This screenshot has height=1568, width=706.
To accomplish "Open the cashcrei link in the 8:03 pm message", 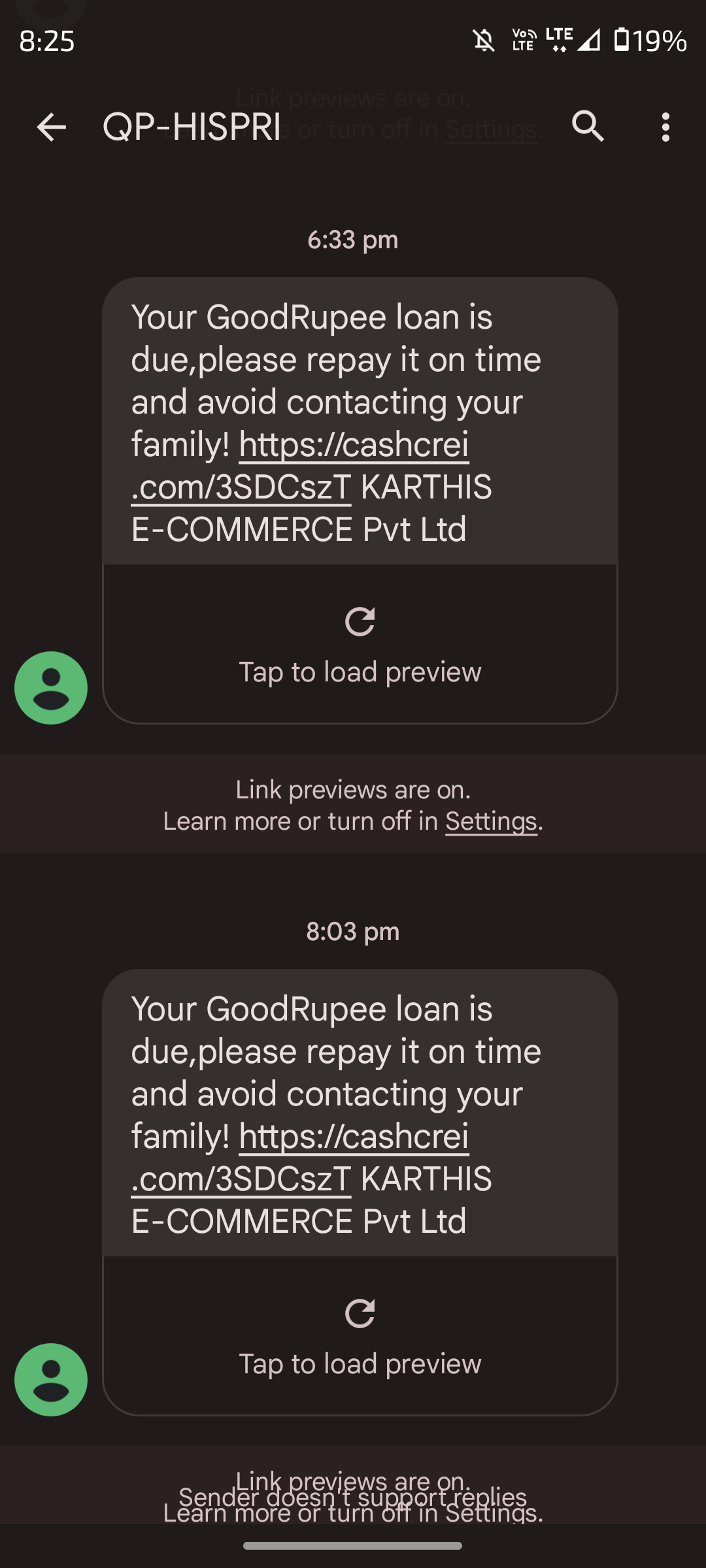I will pos(353,1138).
